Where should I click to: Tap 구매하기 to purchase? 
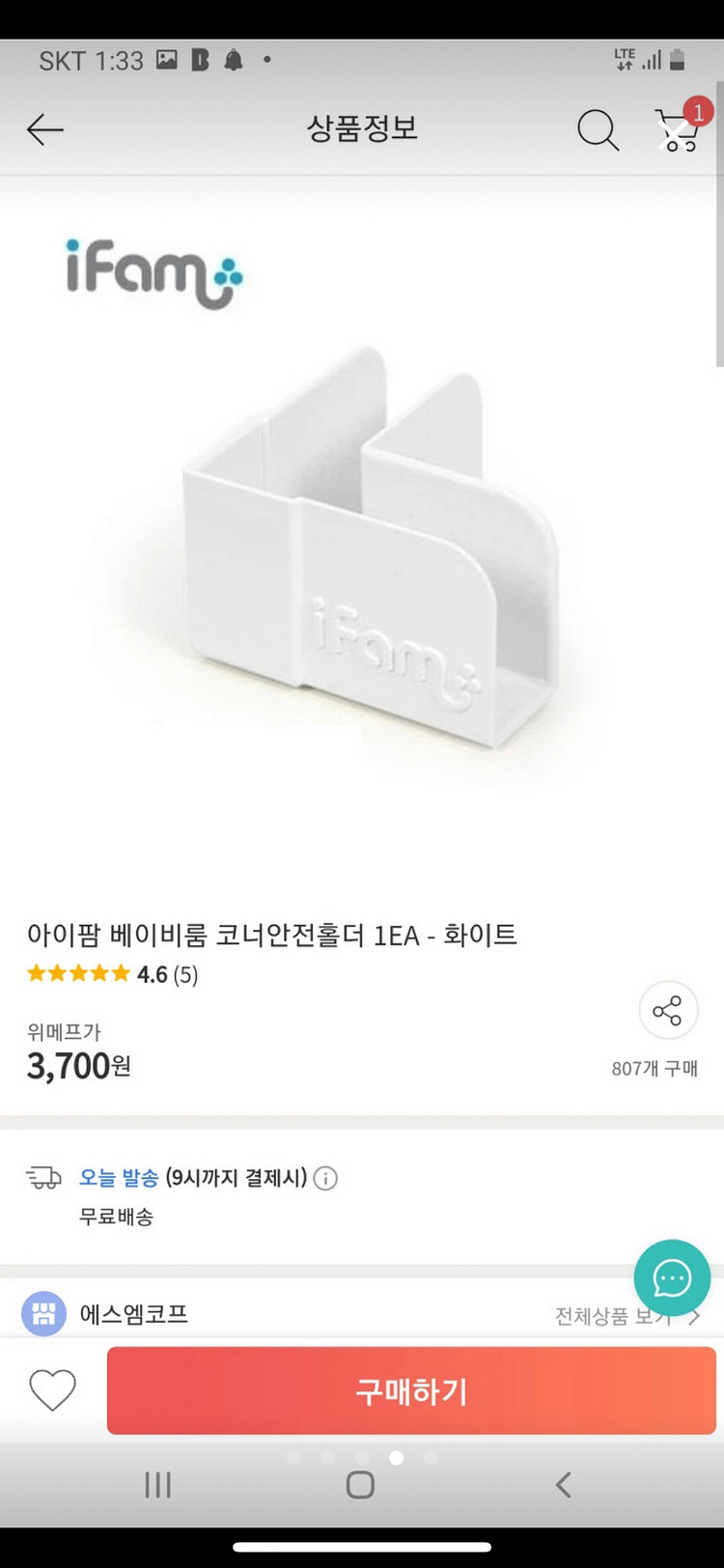411,1390
